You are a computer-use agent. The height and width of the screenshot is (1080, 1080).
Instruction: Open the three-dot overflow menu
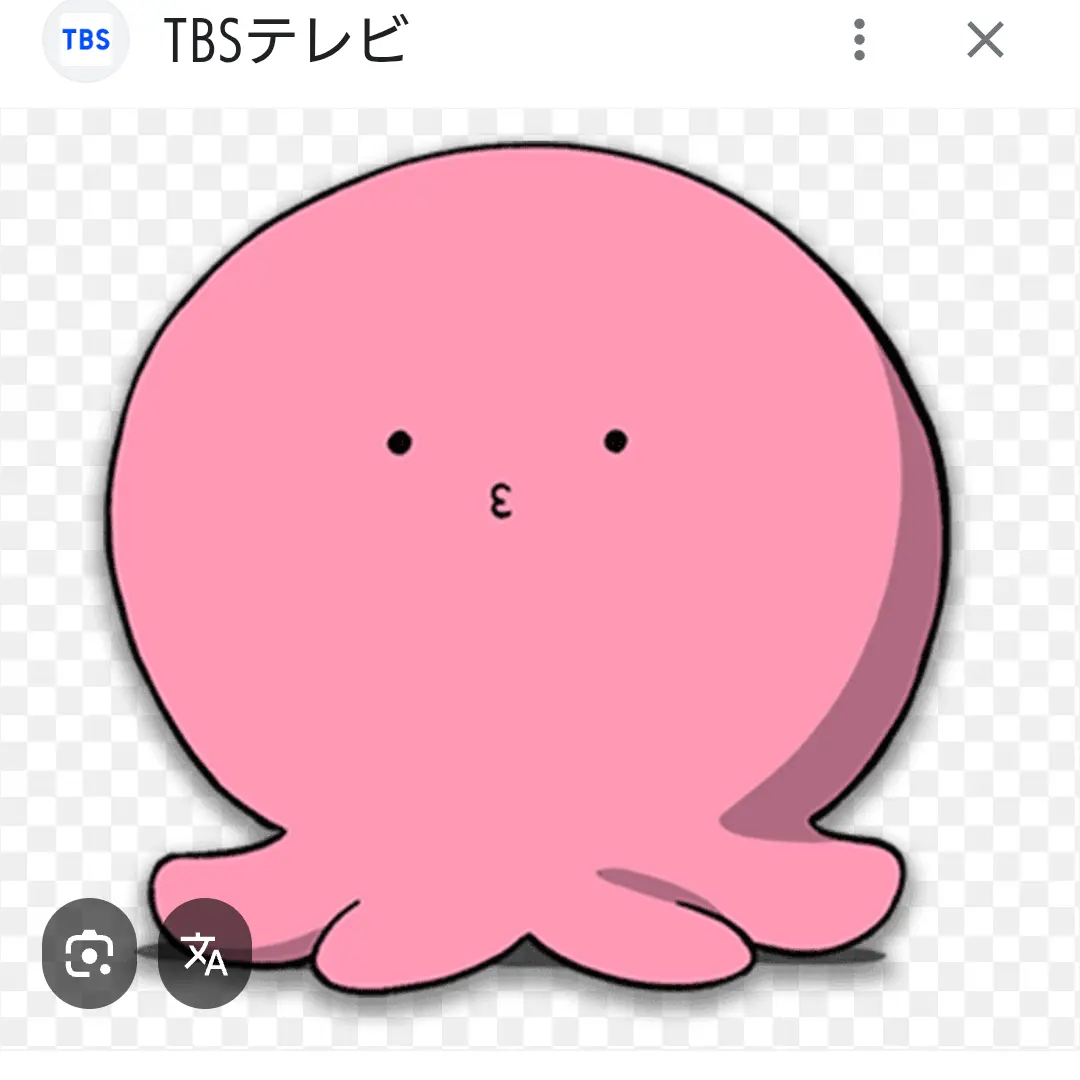[859, 41]
